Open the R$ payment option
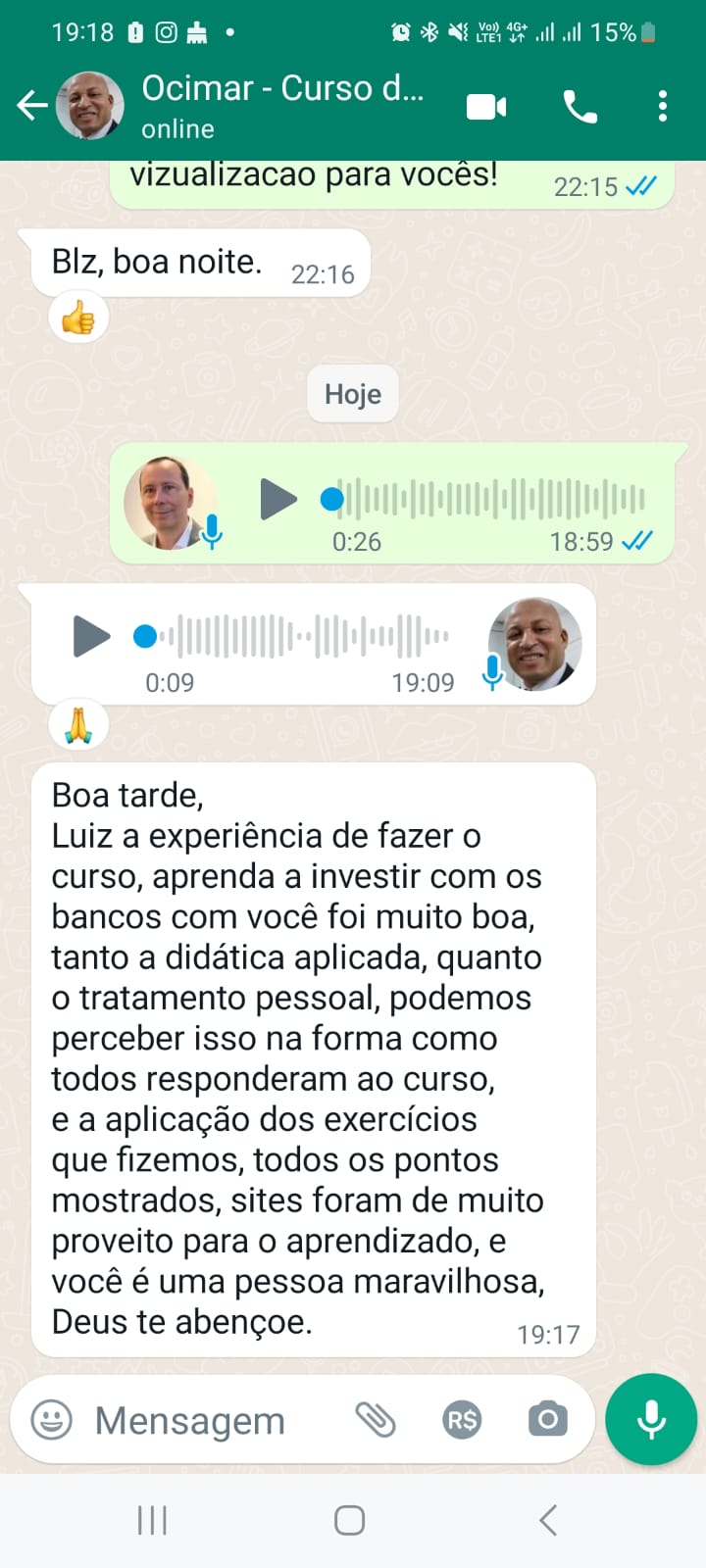The width and height of the screenshot is (706, 1568). pos(462,1419)
